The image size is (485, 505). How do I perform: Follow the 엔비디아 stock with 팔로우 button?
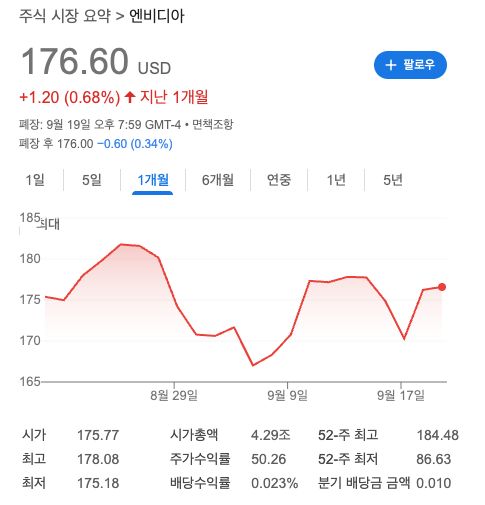[410, 65]
